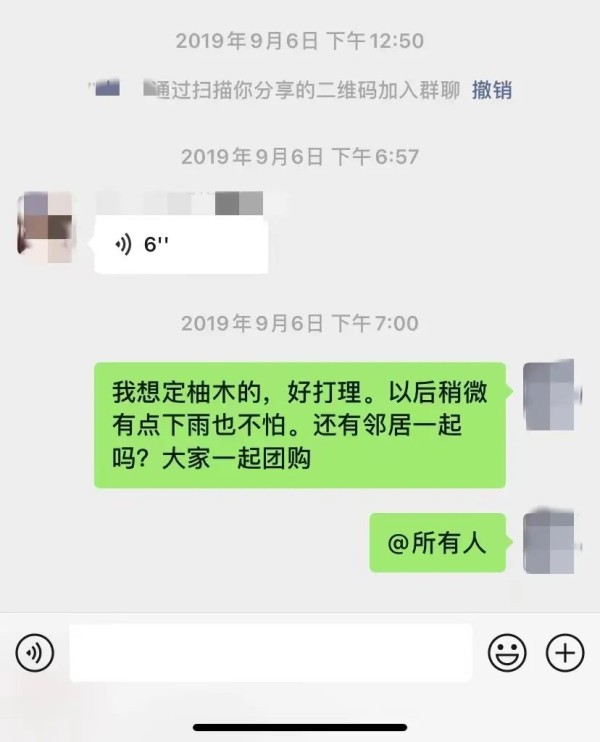Open my avatar beside the 柚木 message
600x742 pixels.
pos(549,393)
